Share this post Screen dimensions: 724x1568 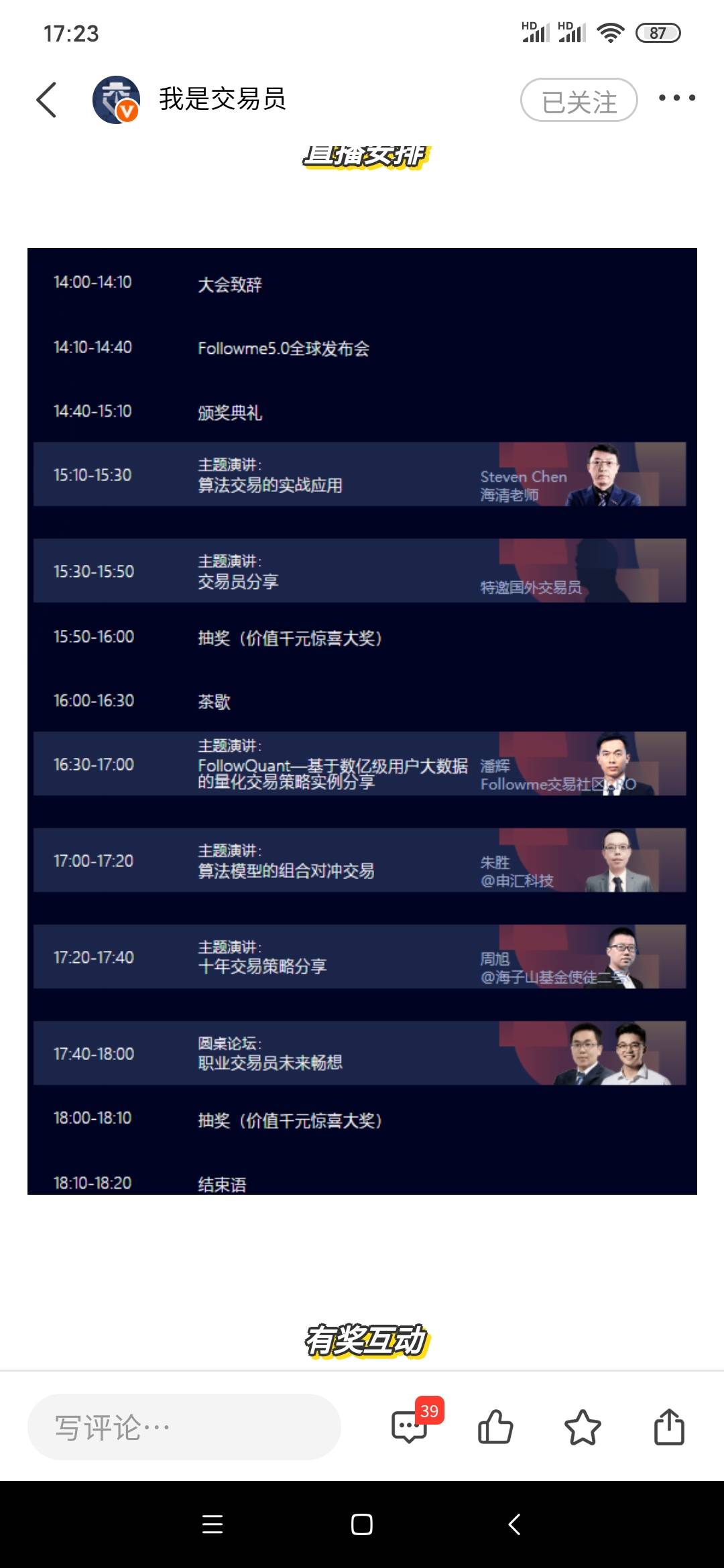tap(669, 1427)
